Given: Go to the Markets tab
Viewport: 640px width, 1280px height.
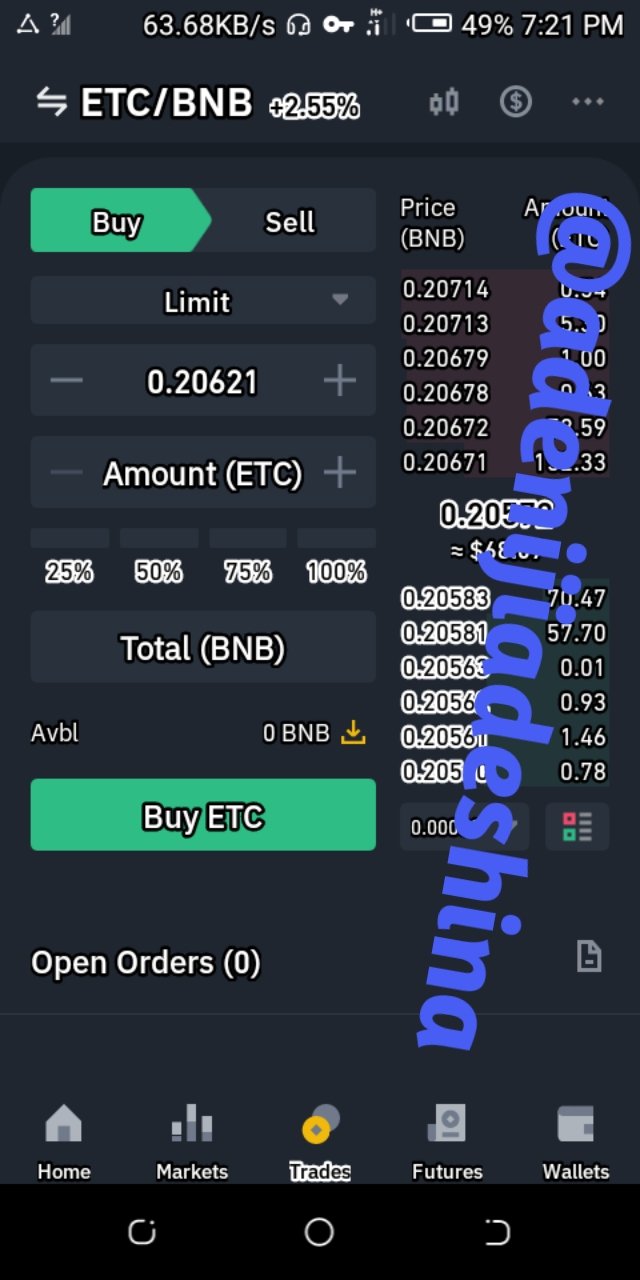Looking at the screenshot, I should coord(192,1143).
